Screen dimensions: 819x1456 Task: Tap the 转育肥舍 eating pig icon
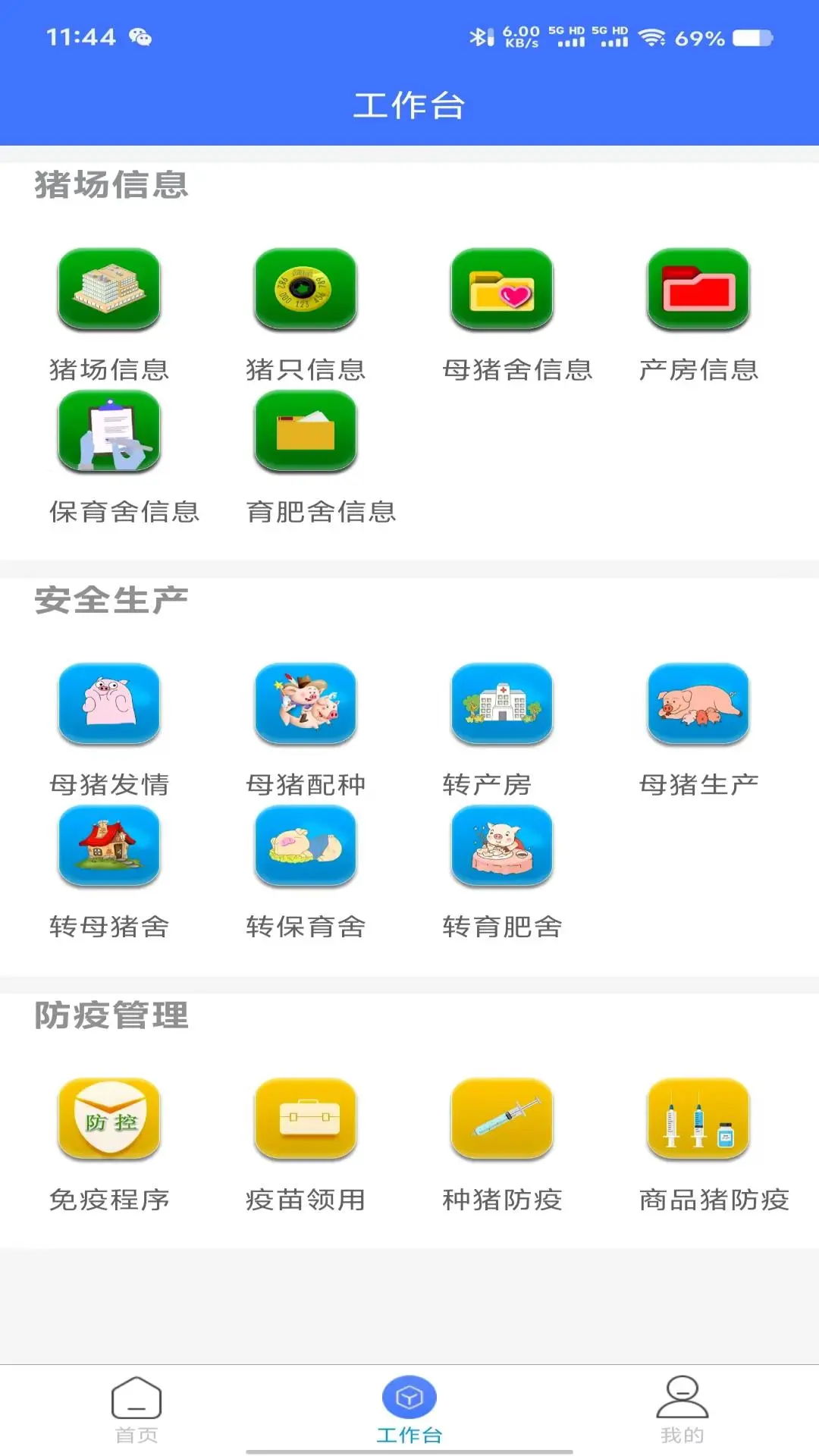click(x=501, y=847)
